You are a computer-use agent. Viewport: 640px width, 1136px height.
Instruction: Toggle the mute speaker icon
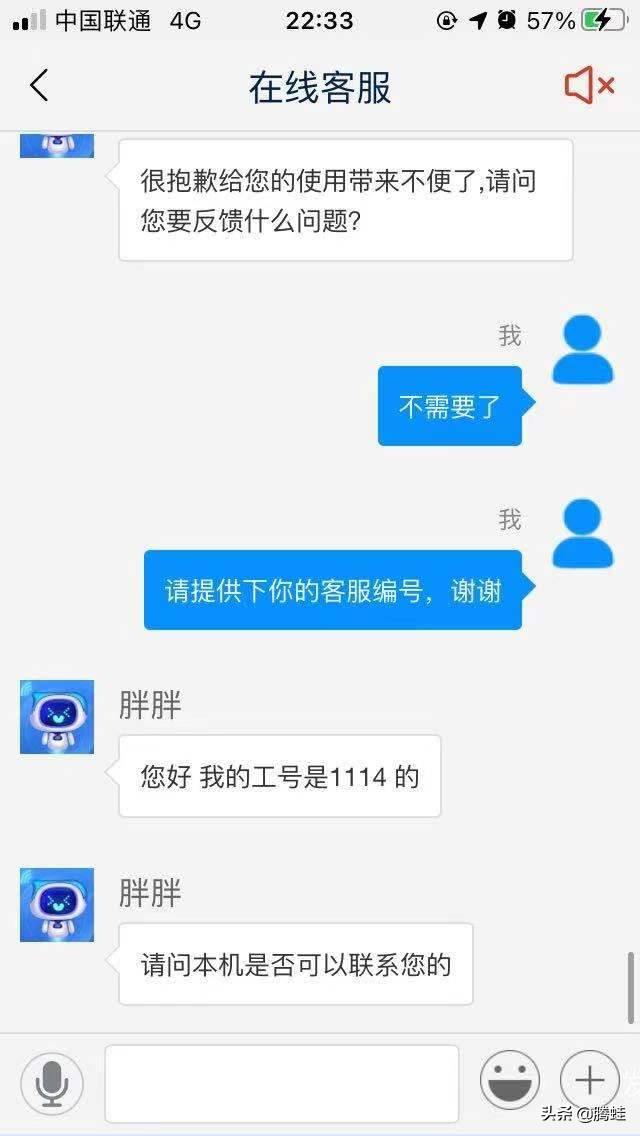point(589,86)
